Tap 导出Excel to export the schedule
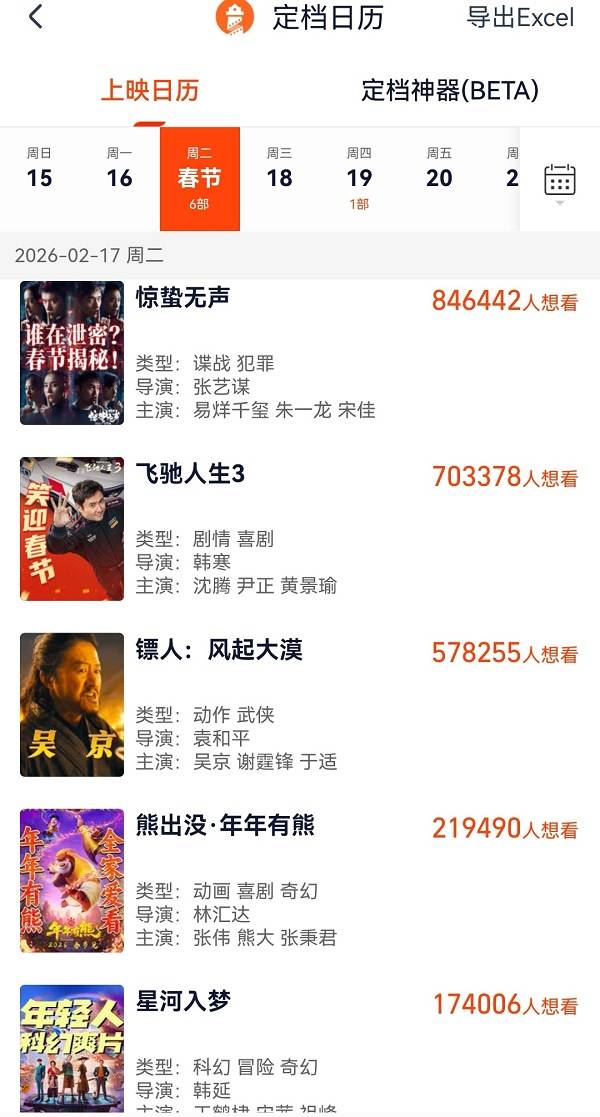 (x=520, y=18)
